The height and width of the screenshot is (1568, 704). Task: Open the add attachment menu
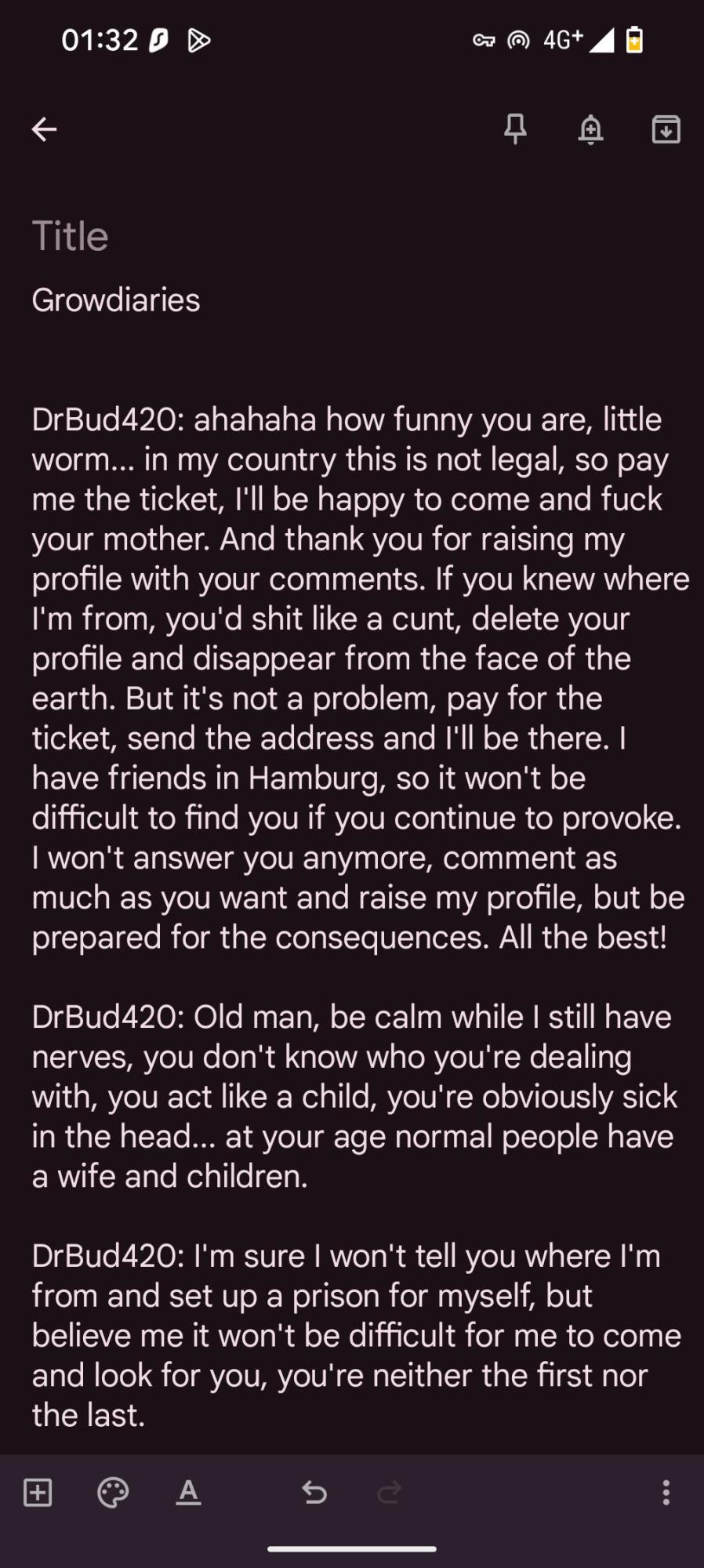point(38,1493)
